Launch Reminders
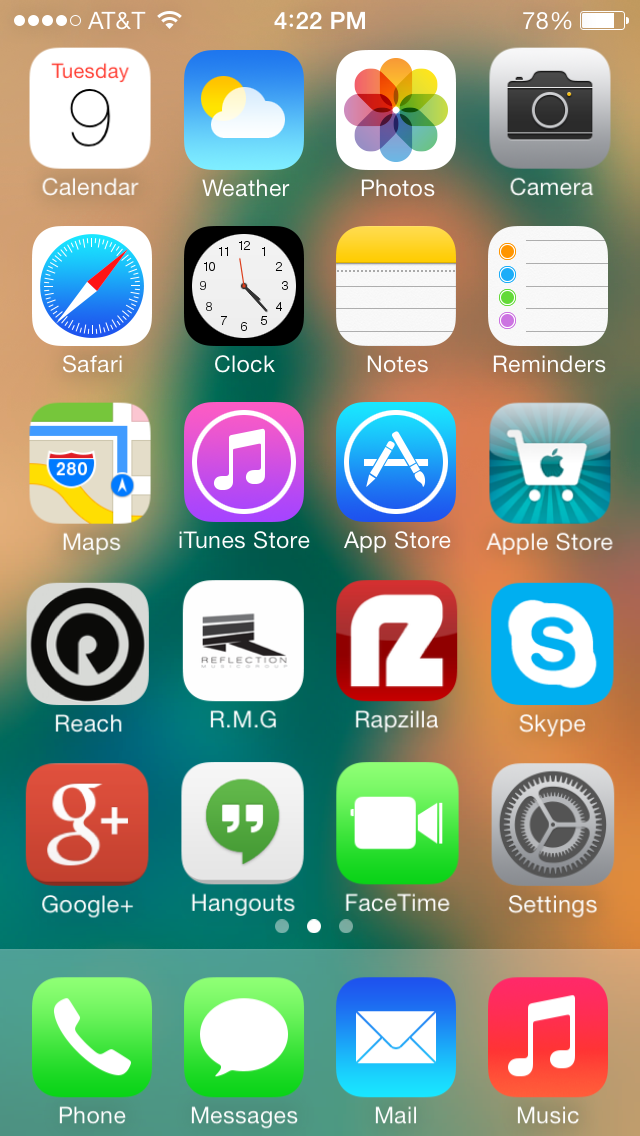The width and height of the screenshot is (640, 1136). click(548, 285)
